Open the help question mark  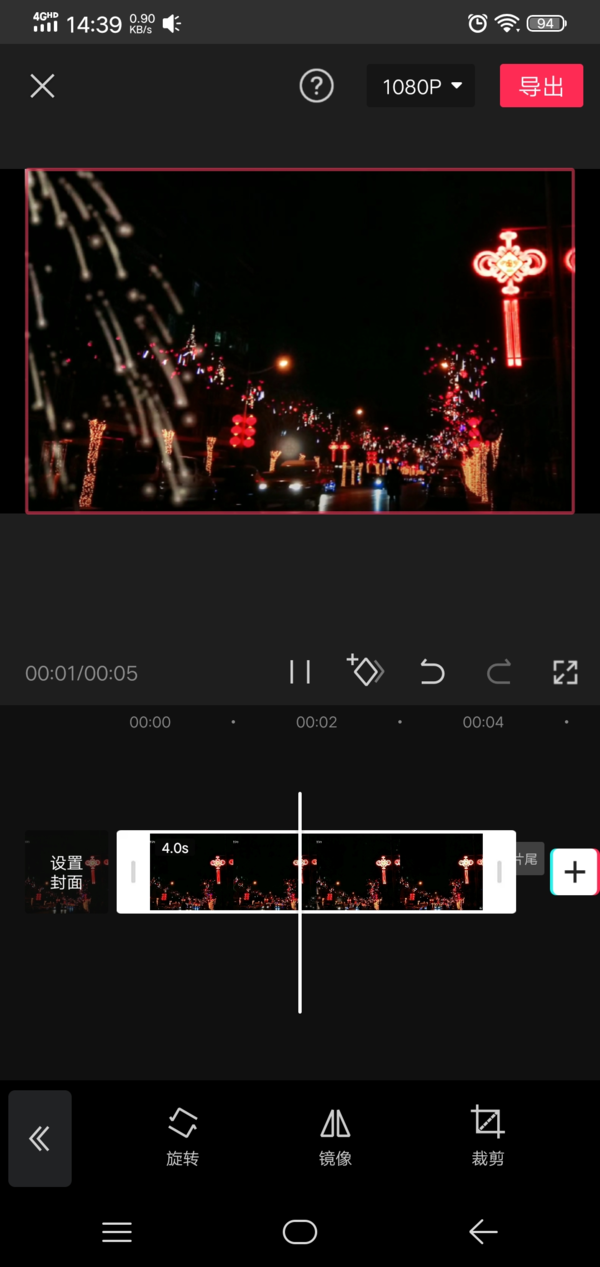(x=316, y=86)
